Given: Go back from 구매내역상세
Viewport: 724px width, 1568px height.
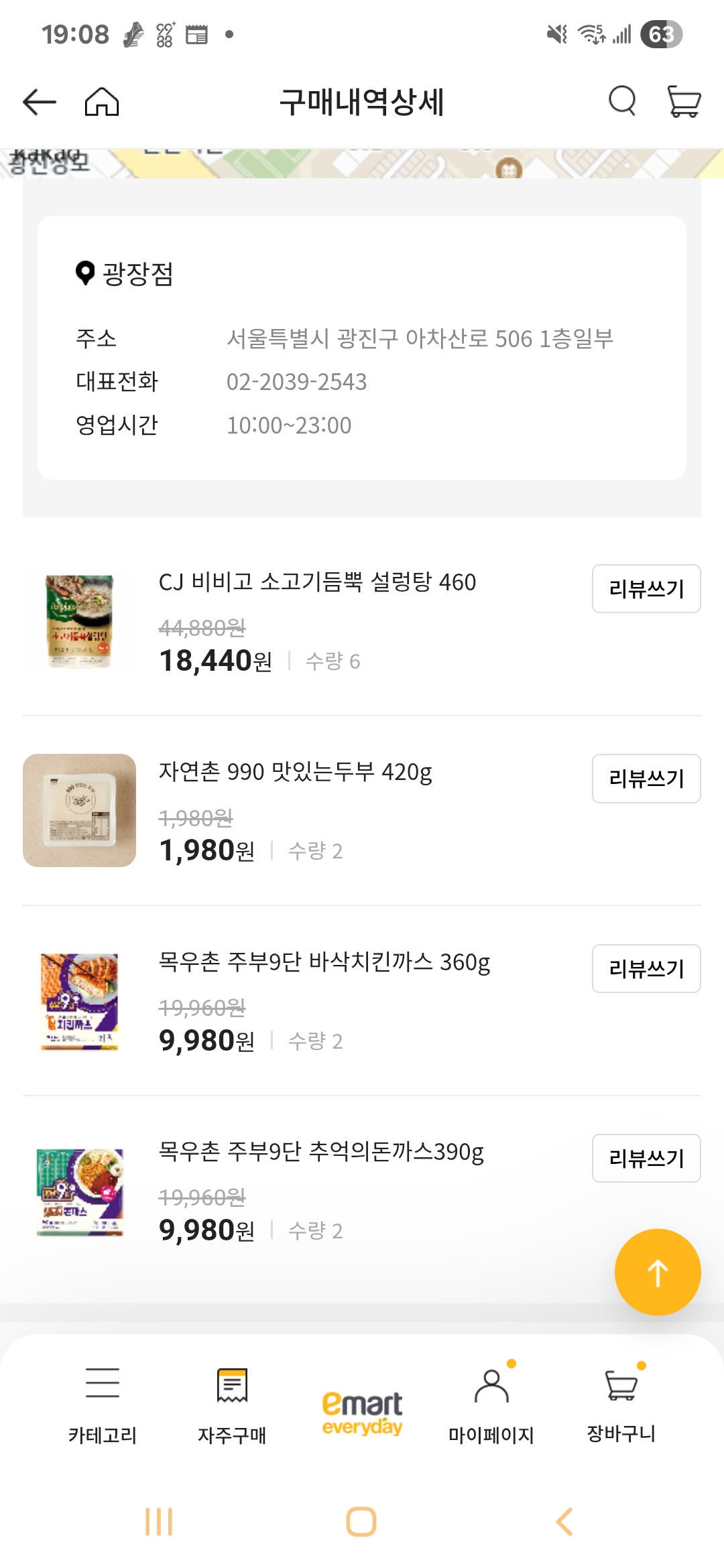Looking at the screenshot, I should click(x=39, y=103).
